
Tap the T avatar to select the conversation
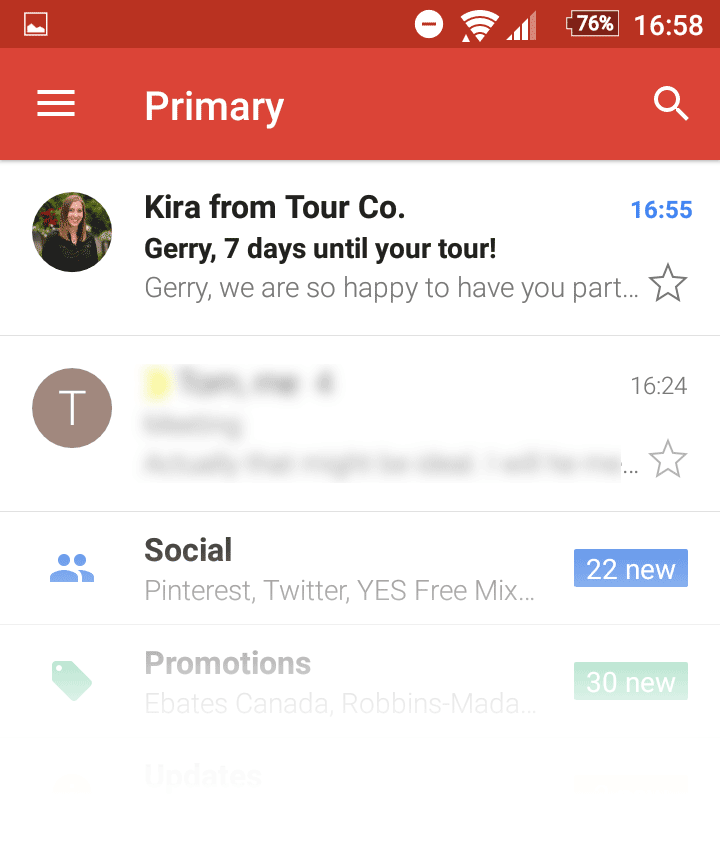72,408
